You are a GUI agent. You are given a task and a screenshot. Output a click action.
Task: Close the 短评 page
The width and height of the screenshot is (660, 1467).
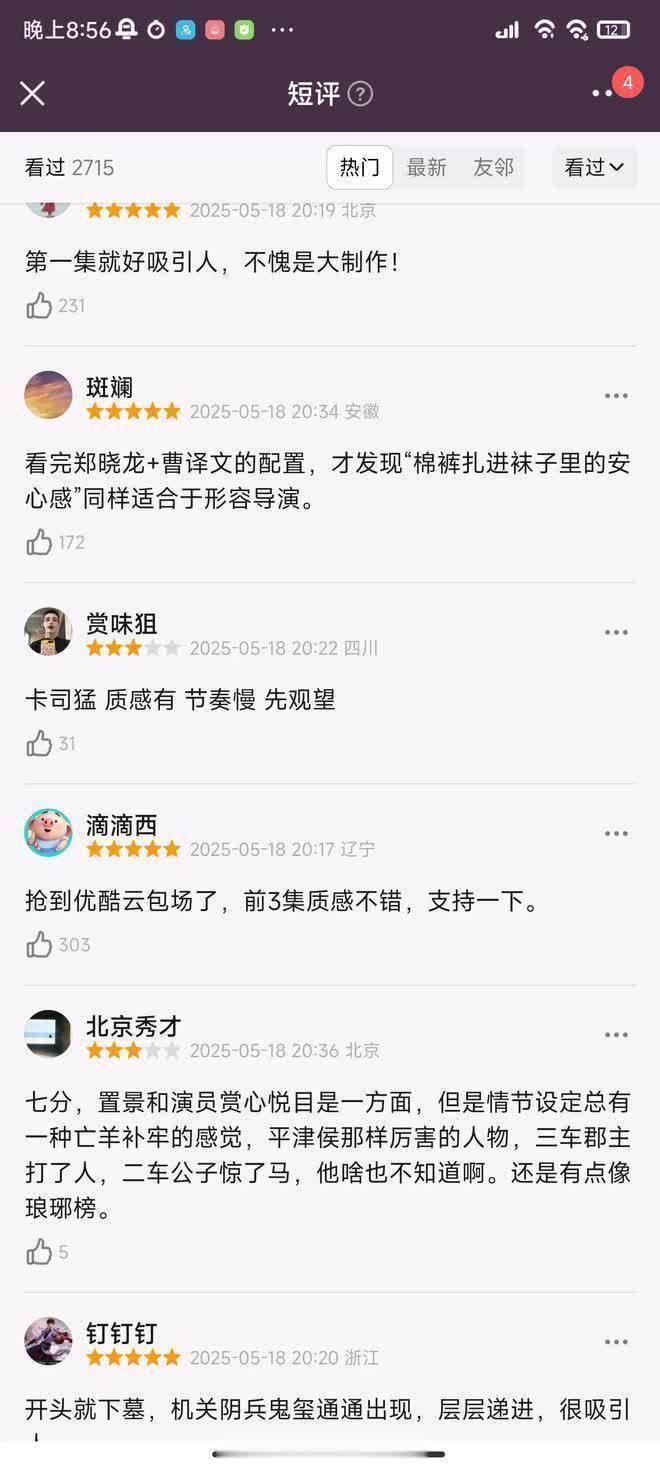(x=33, y=93)
